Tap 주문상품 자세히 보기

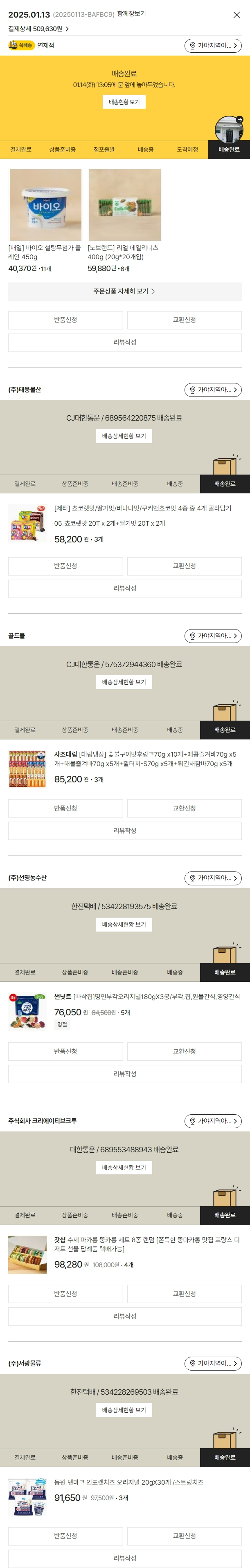coord(124,291)
